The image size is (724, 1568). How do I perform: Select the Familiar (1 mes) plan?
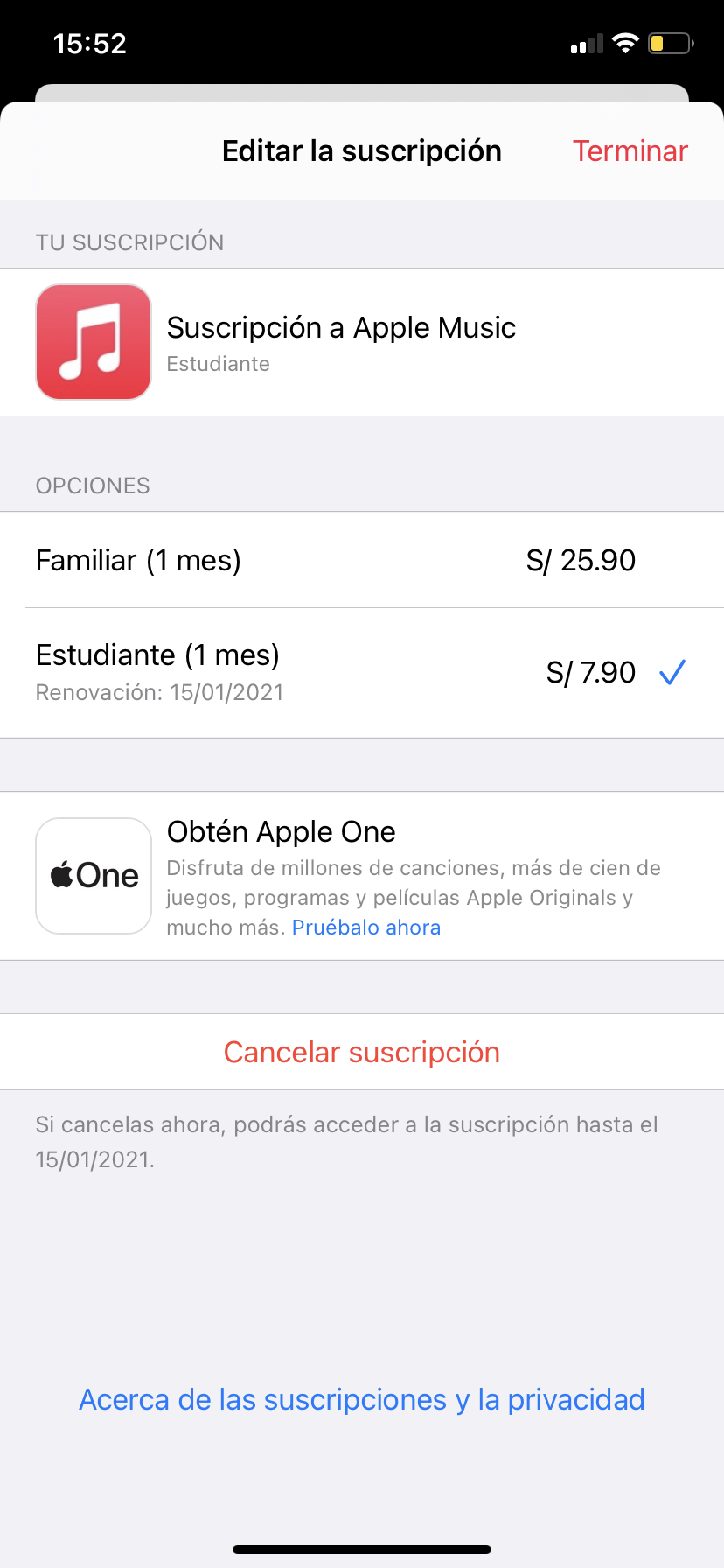(362, 560)
